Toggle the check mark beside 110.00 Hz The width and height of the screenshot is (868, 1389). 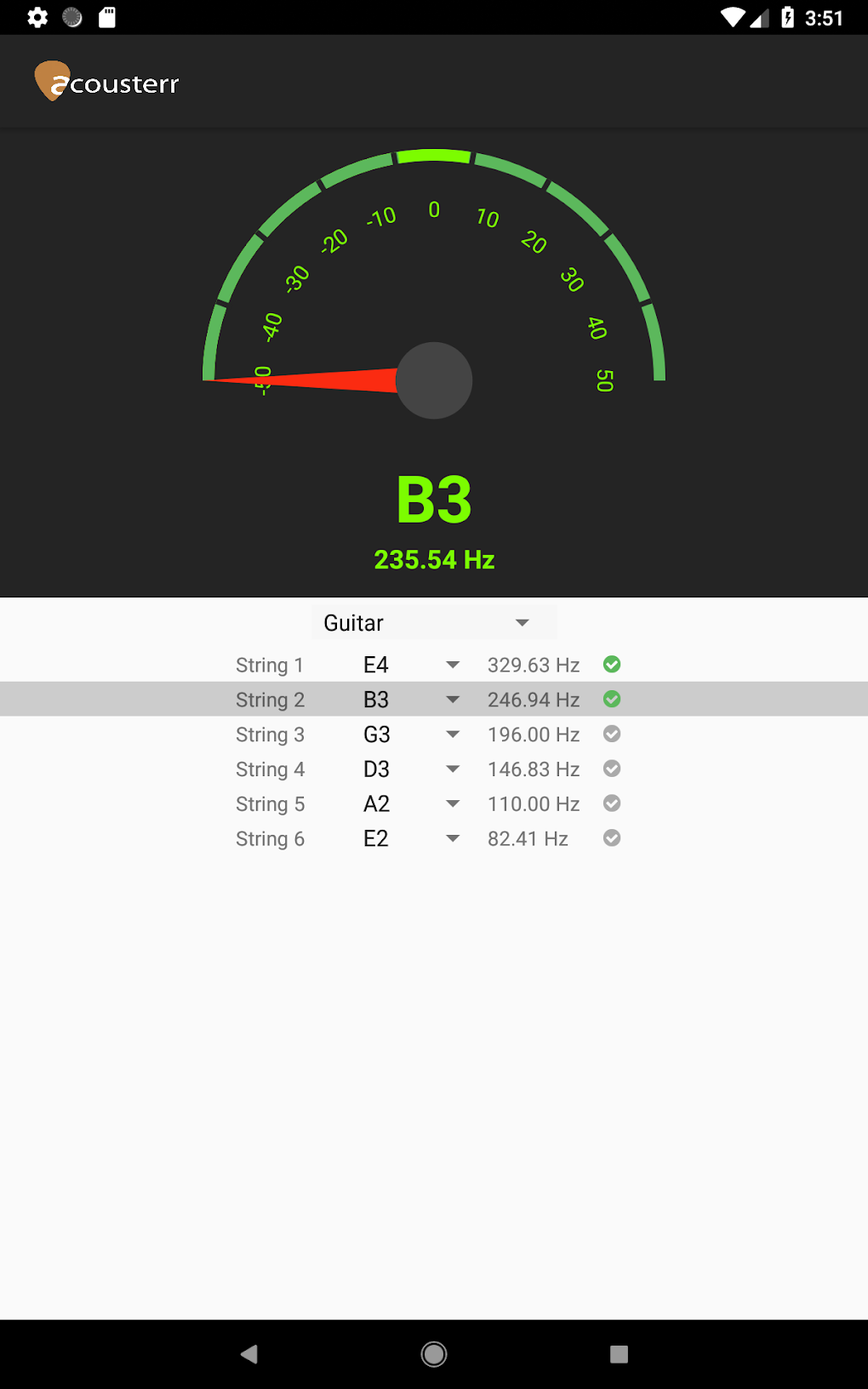click(x=612, y=803)
